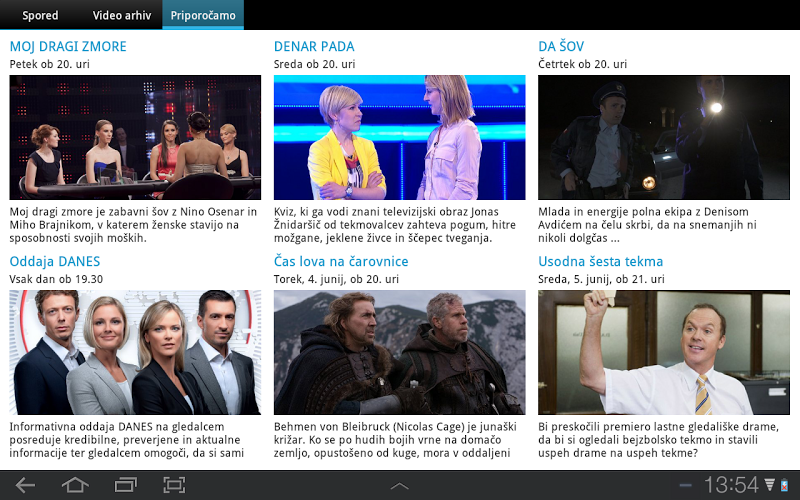Open the DENAR PADA quiz show card
This screenshot has width=800, height=500.
tap(399, 138)
